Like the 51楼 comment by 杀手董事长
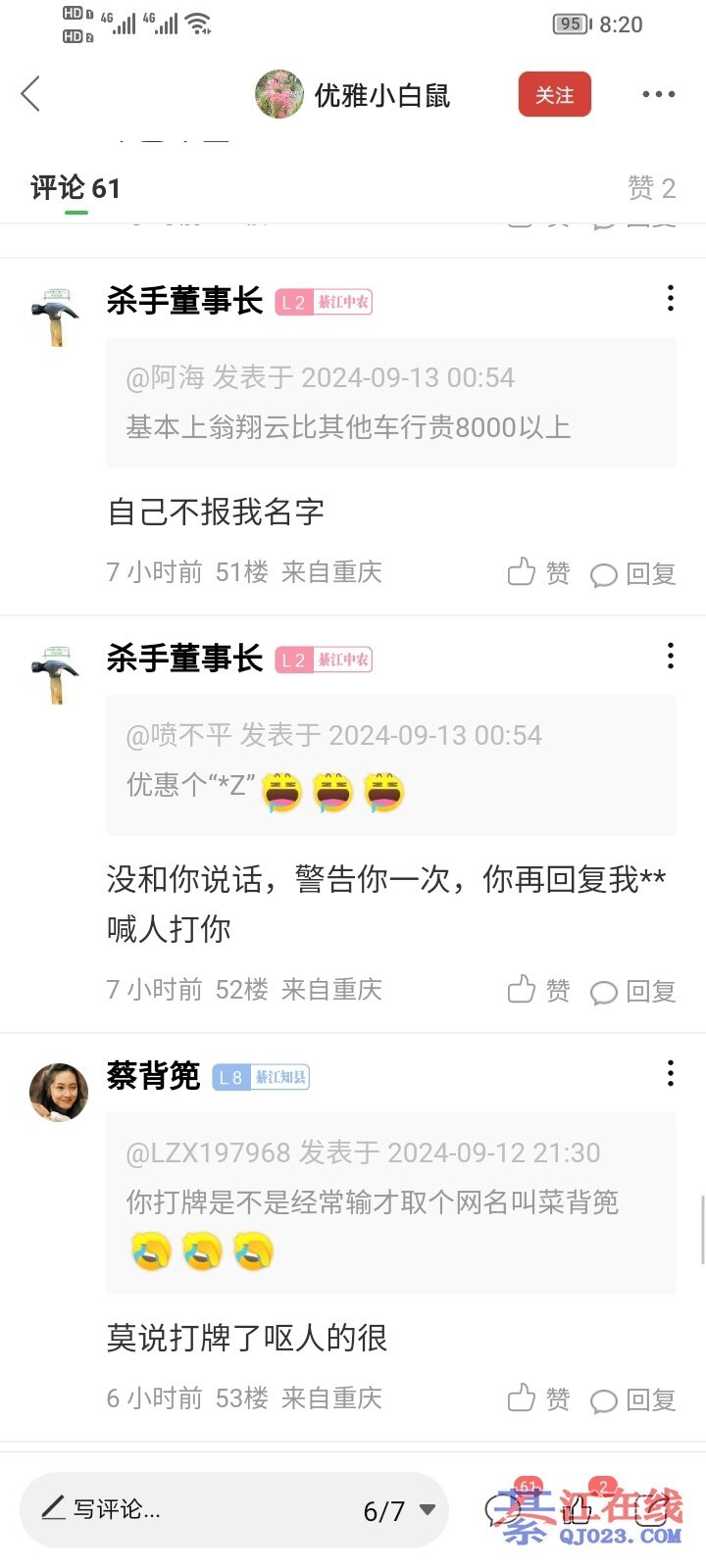 (538, 572)
